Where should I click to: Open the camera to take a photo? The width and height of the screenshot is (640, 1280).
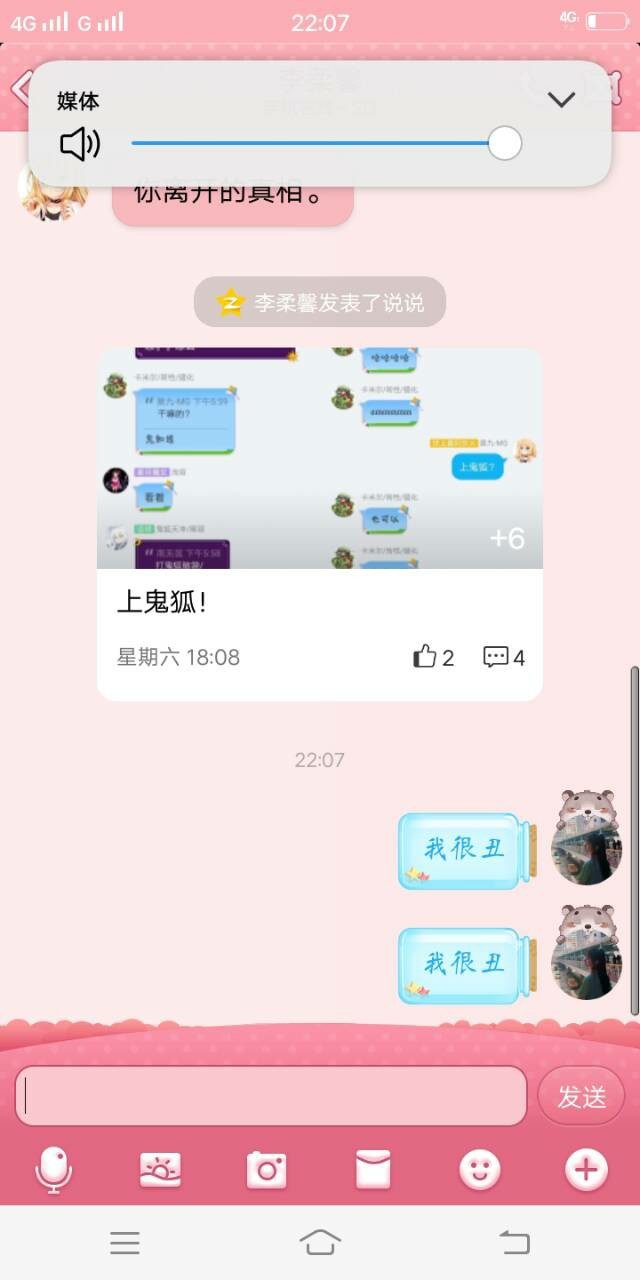click(x=266, y=1168)
